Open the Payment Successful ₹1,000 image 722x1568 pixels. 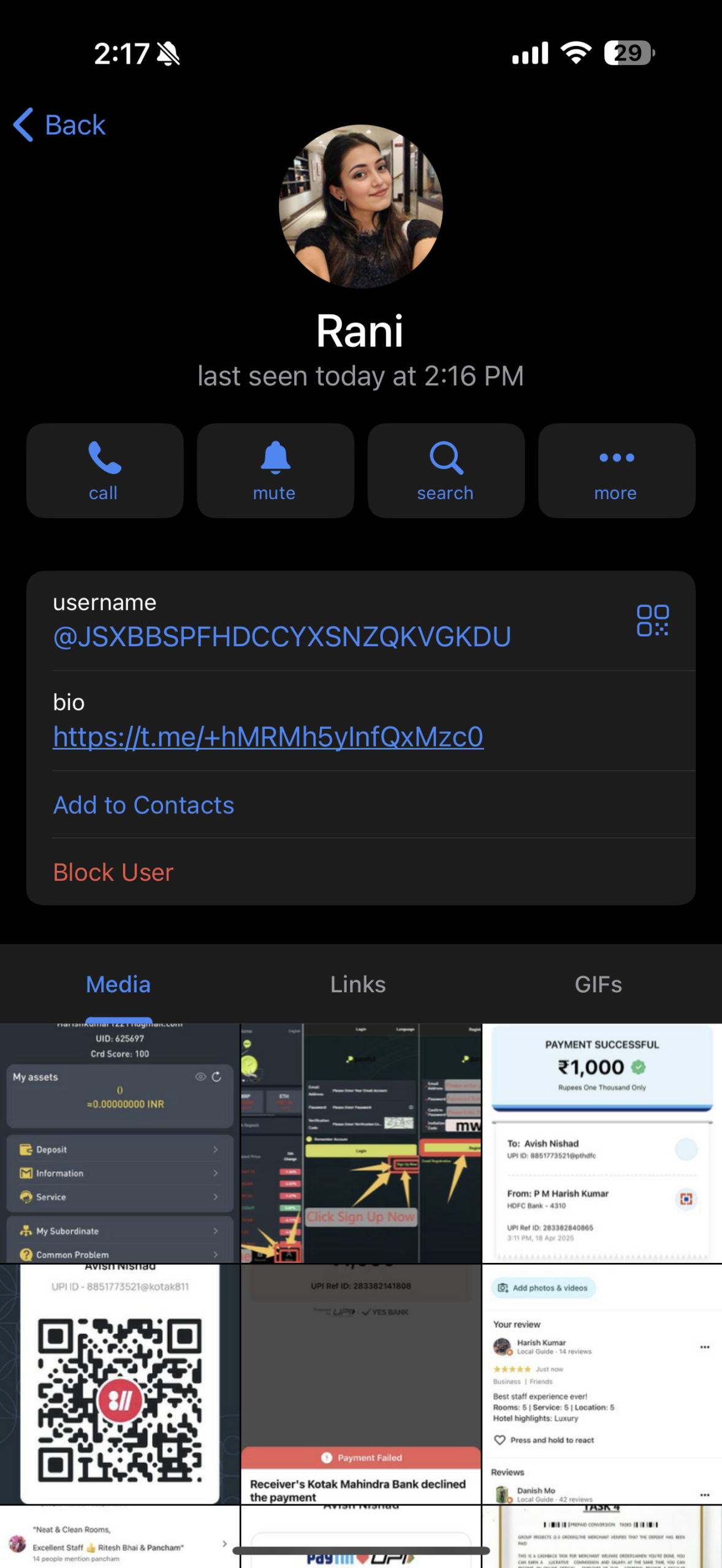(602, 1142)
